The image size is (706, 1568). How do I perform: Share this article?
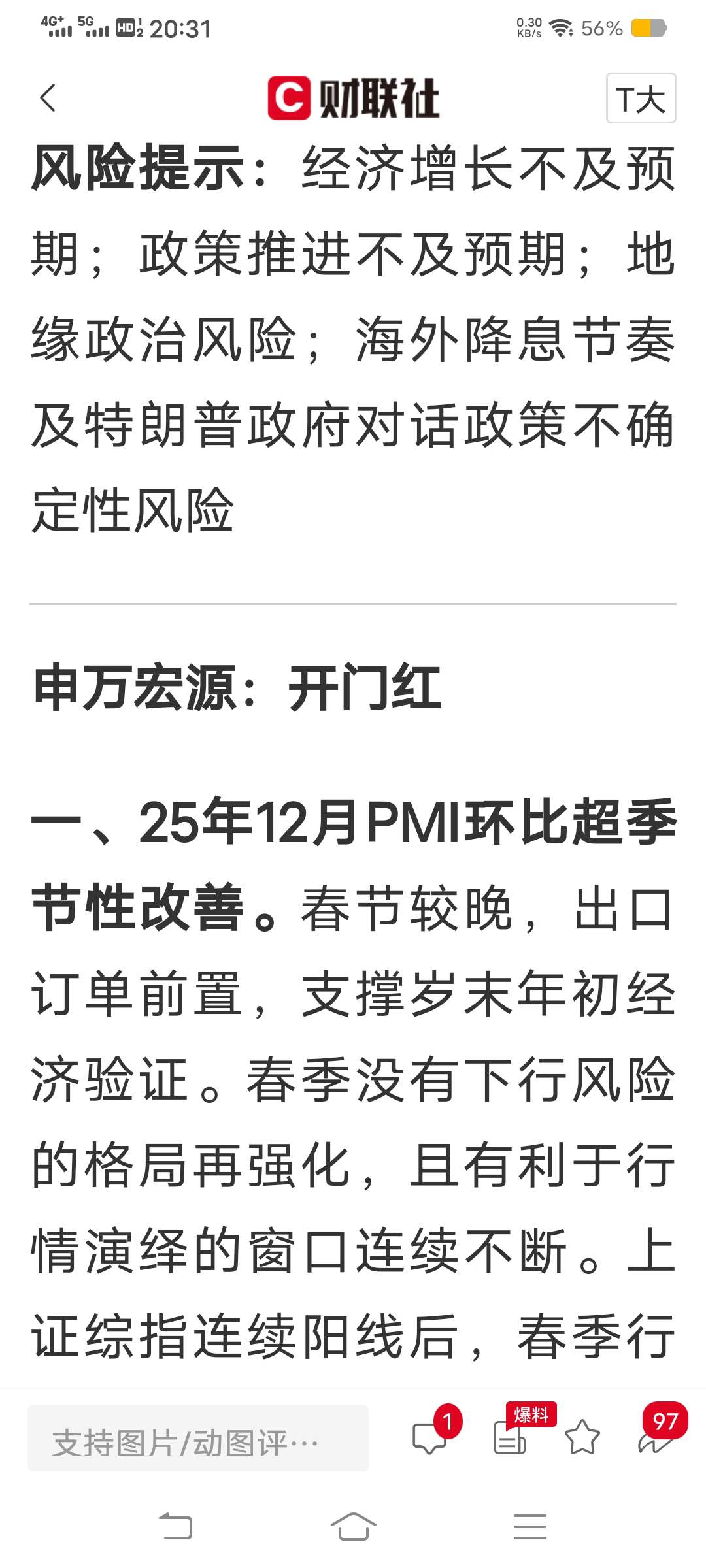pos(655,1437)
